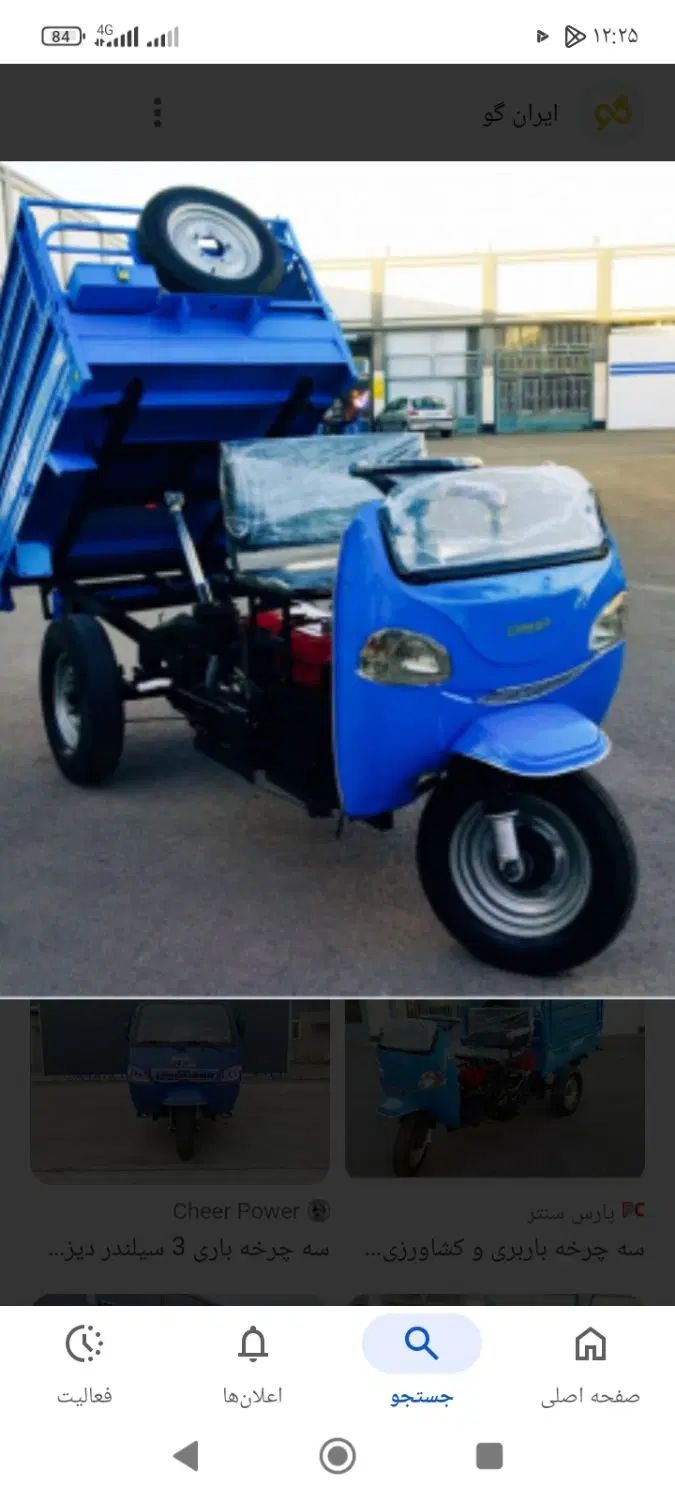Select the جستجو tab
Image resolution: width=675 pixels, height=1500 pixels.
(421, 1362)
